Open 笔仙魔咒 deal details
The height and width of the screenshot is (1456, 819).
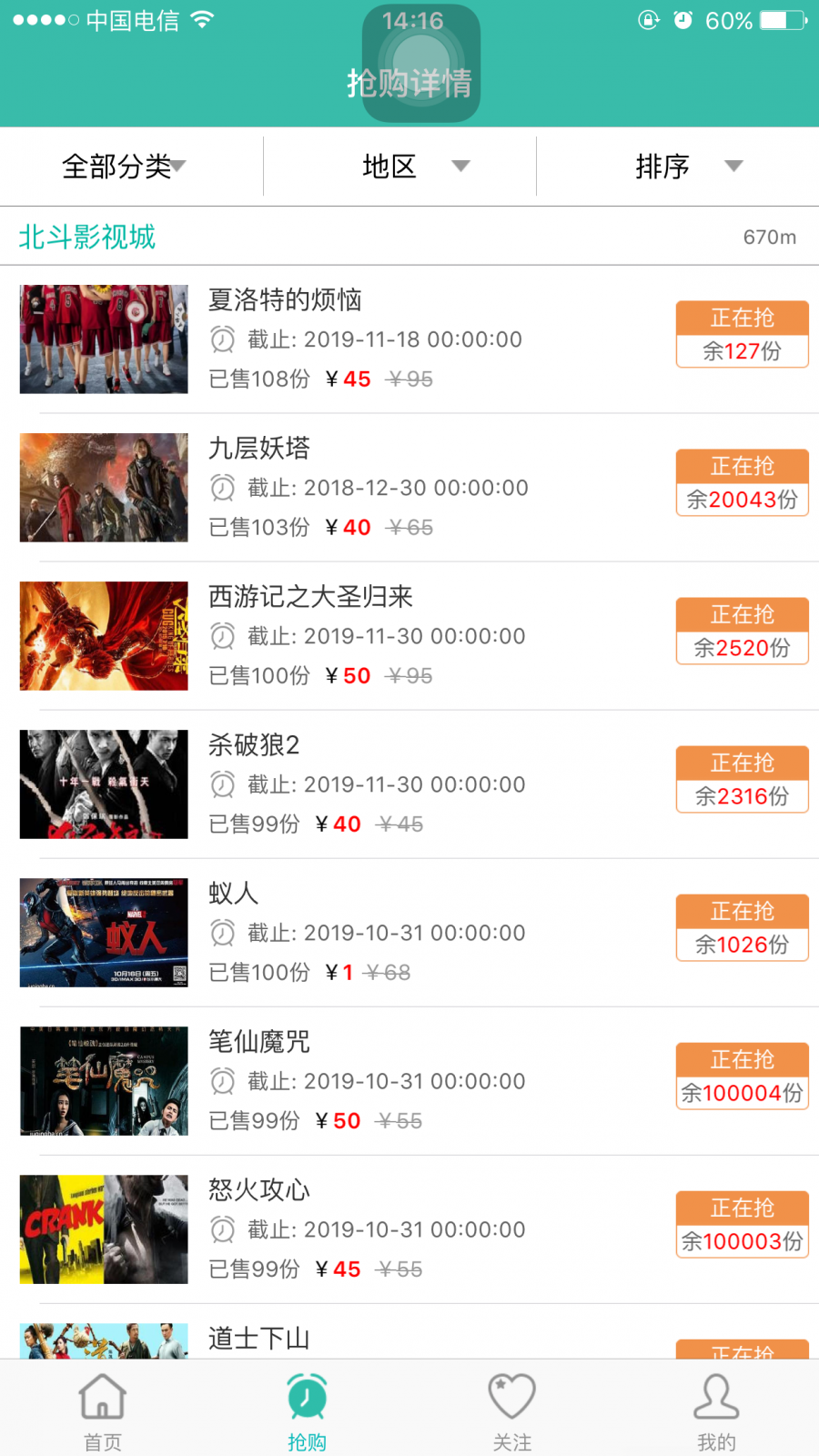[409, 1081]
